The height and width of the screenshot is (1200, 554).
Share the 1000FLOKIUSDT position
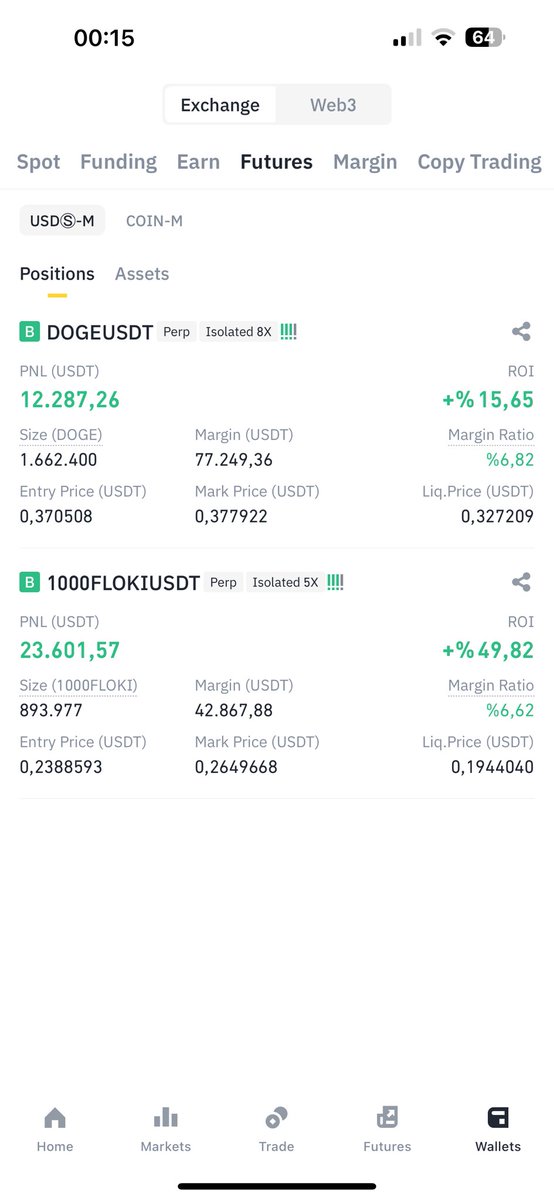coord(520,582)
